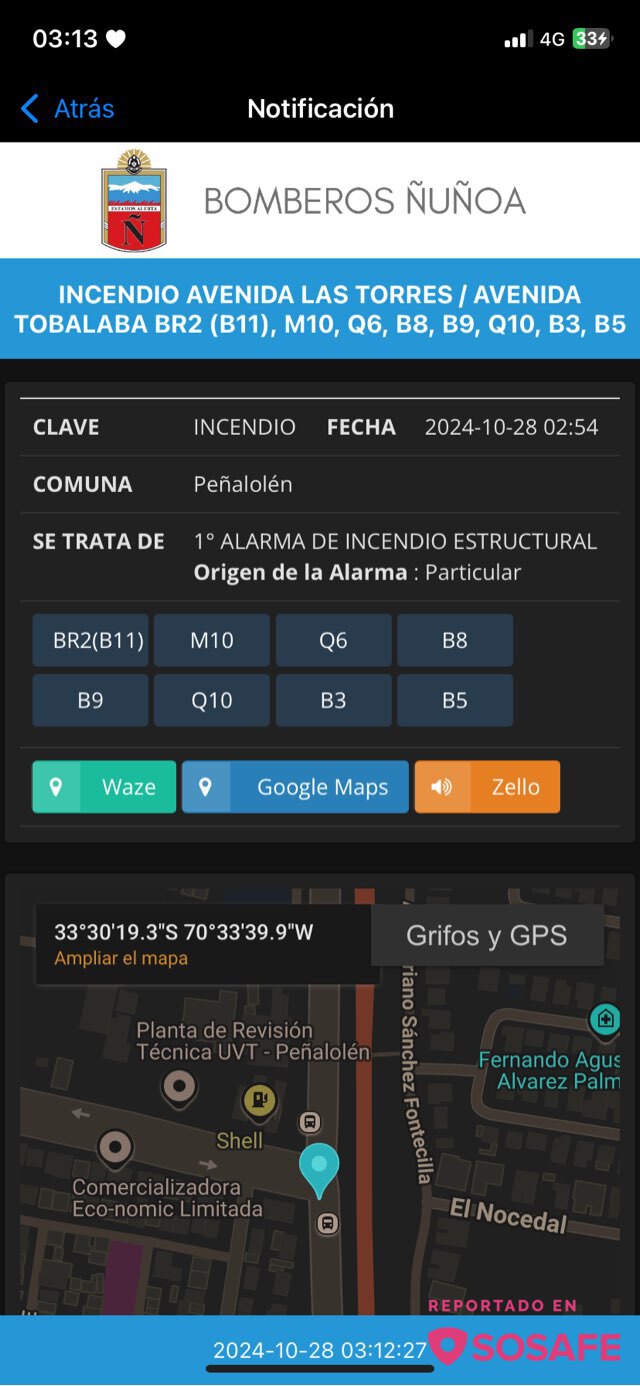Launch the Zello channel button
The width and height of the screenshot is (640, 1386).
[487, 787]
